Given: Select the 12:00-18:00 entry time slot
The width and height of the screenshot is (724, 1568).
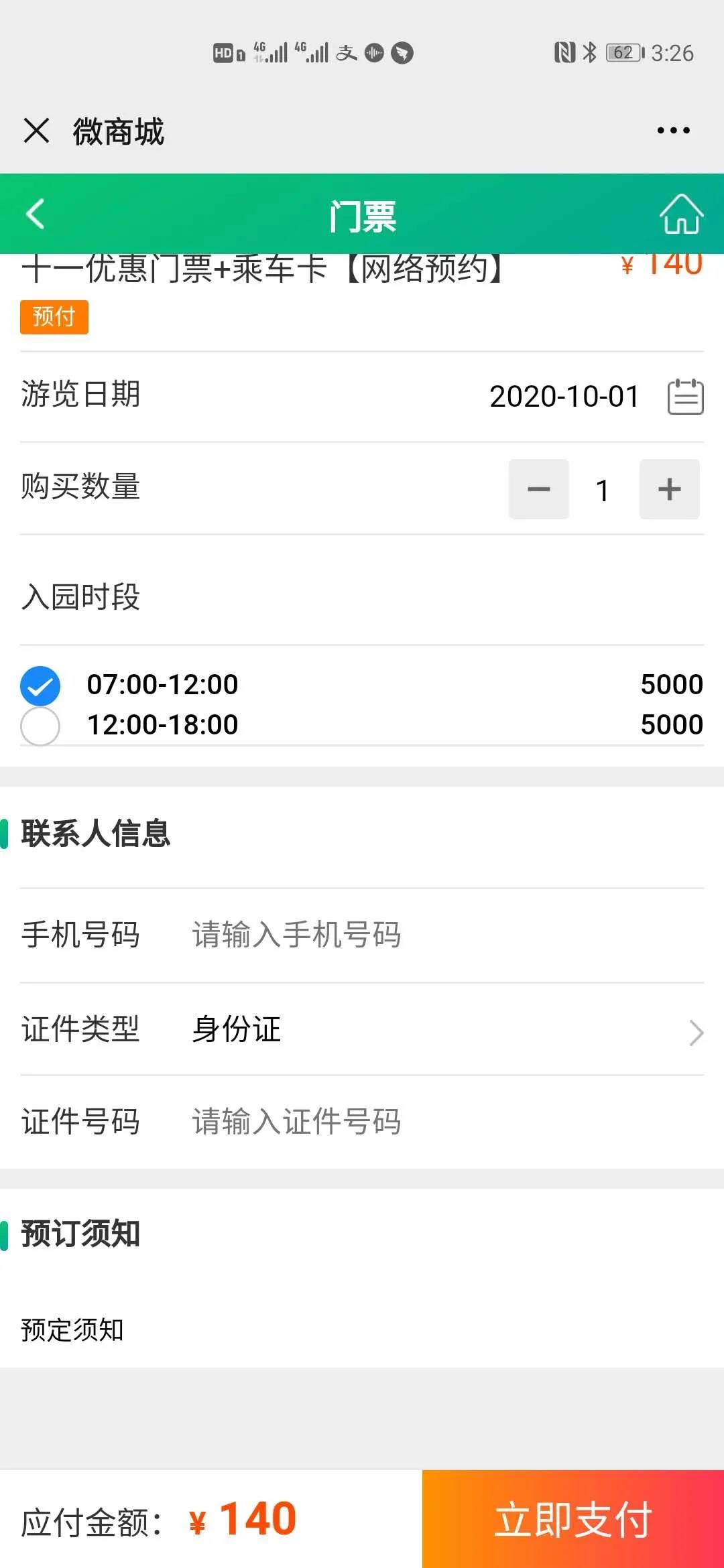Looking at the screenshot, I should point(40,726).
